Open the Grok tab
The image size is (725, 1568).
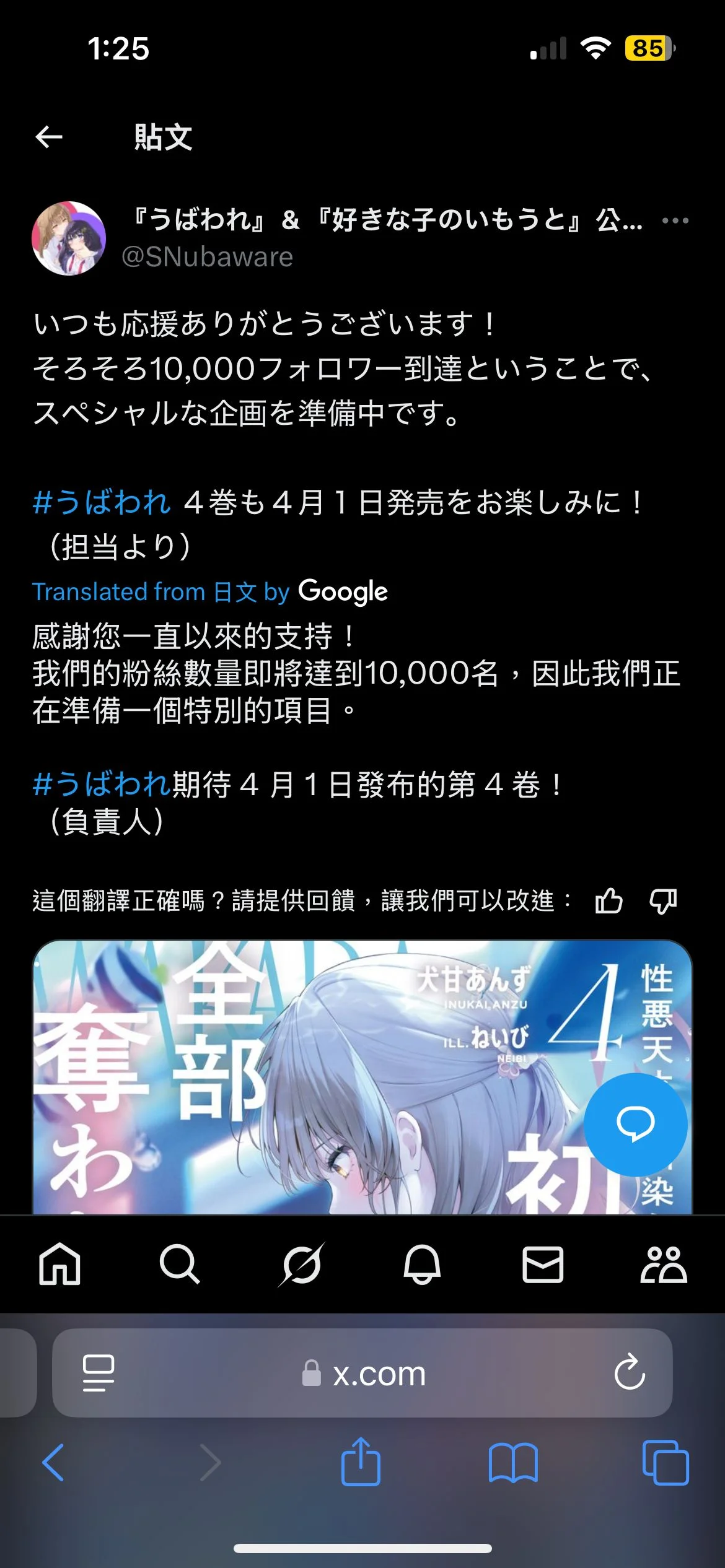[x=301, y=1264]
